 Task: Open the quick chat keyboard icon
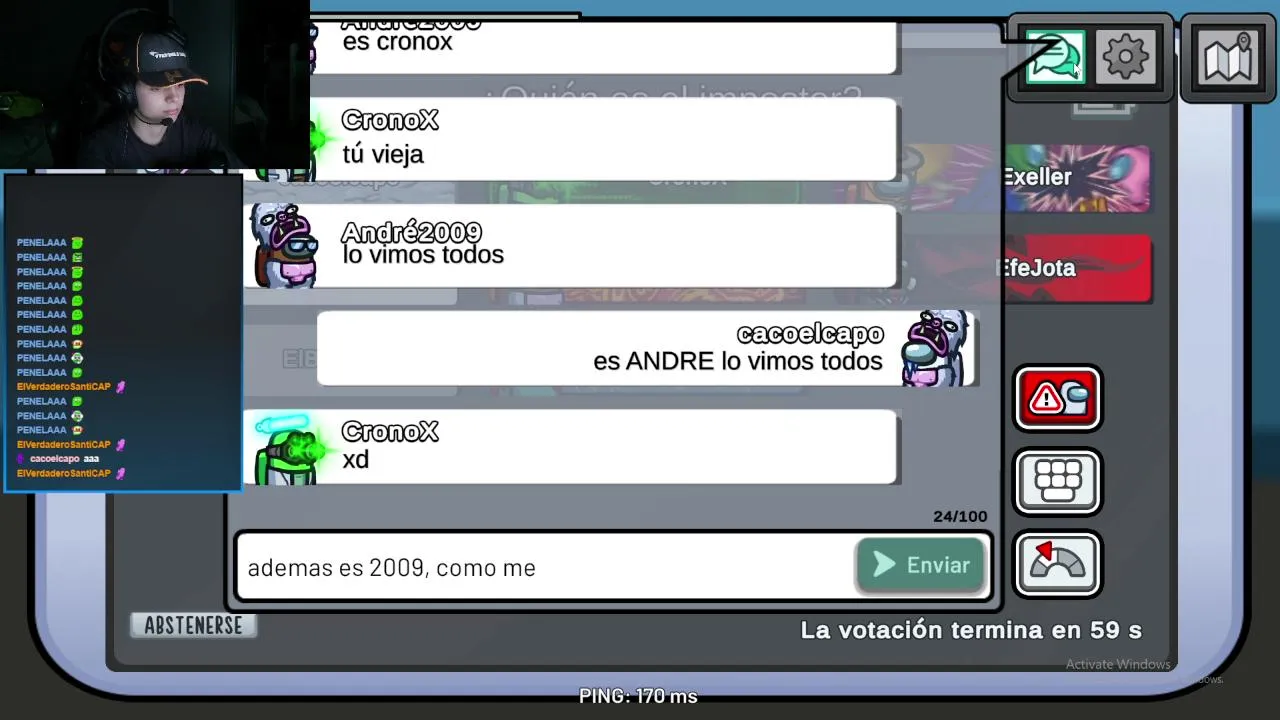[1058, 482]
